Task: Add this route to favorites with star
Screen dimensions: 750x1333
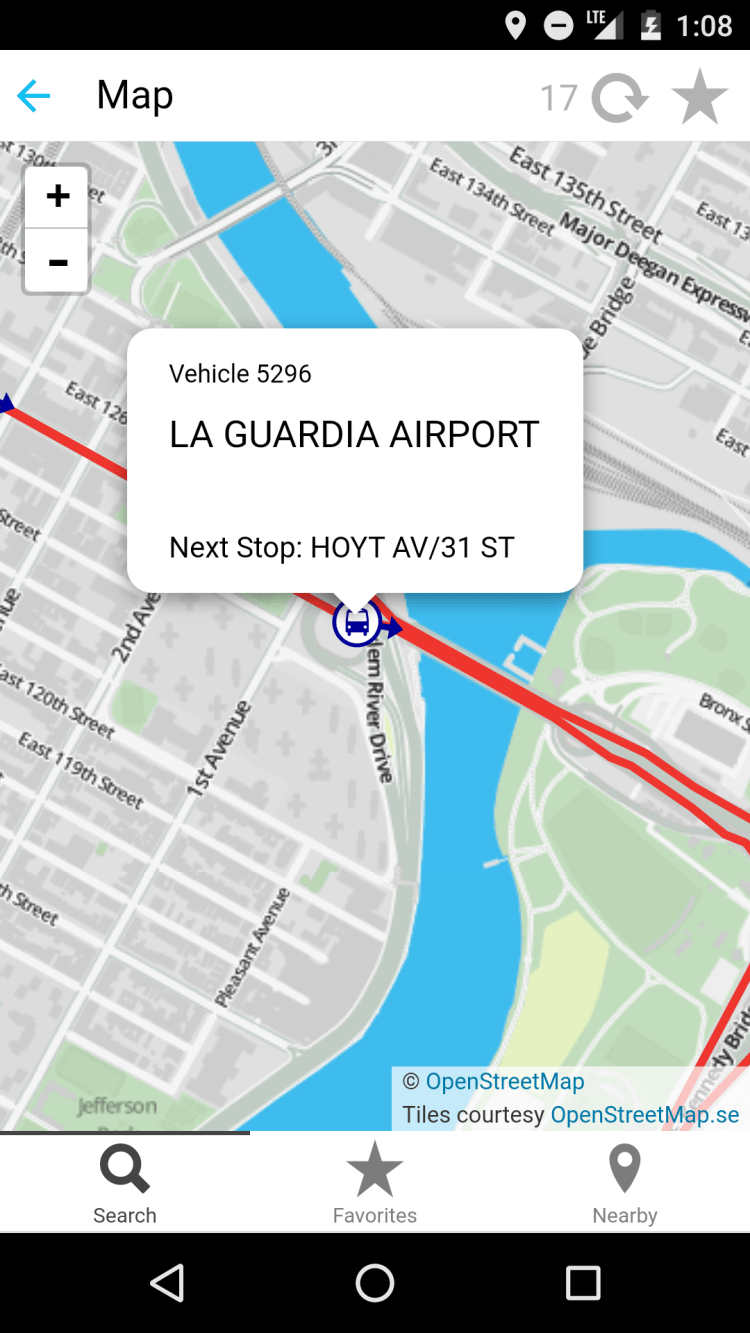Action: 699,97
